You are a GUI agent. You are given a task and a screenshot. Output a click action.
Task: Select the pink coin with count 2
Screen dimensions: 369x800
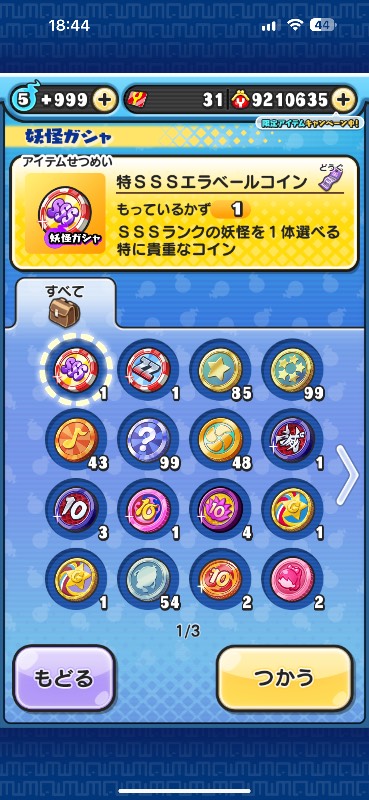[292, 579]
